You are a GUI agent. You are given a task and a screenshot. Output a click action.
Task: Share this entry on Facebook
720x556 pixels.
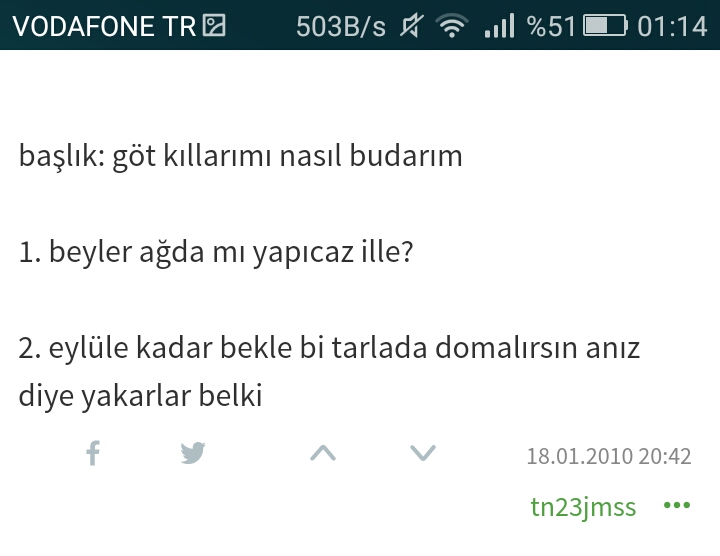(x=93, y=454)
